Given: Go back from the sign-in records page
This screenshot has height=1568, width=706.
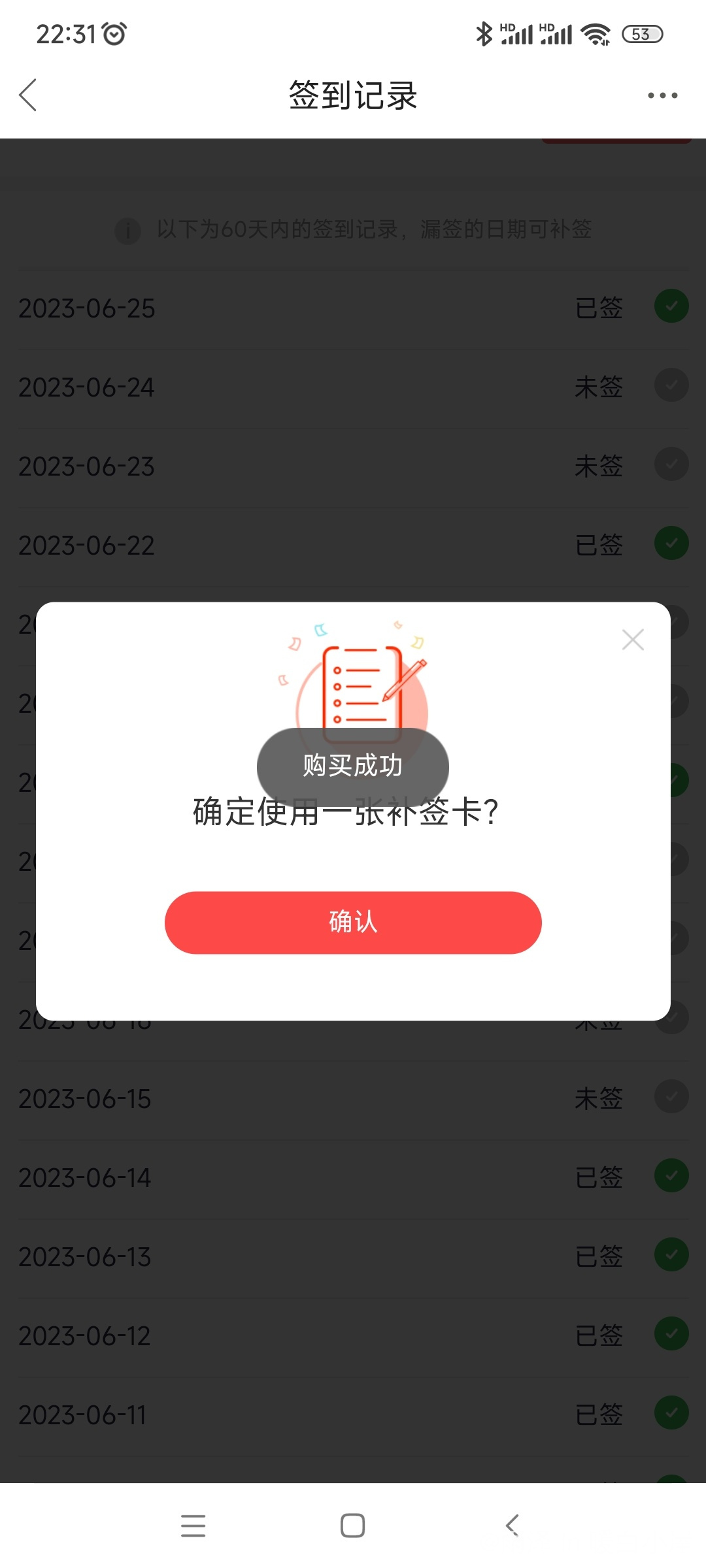Looking at the screenshot, I should click(28, 95).
